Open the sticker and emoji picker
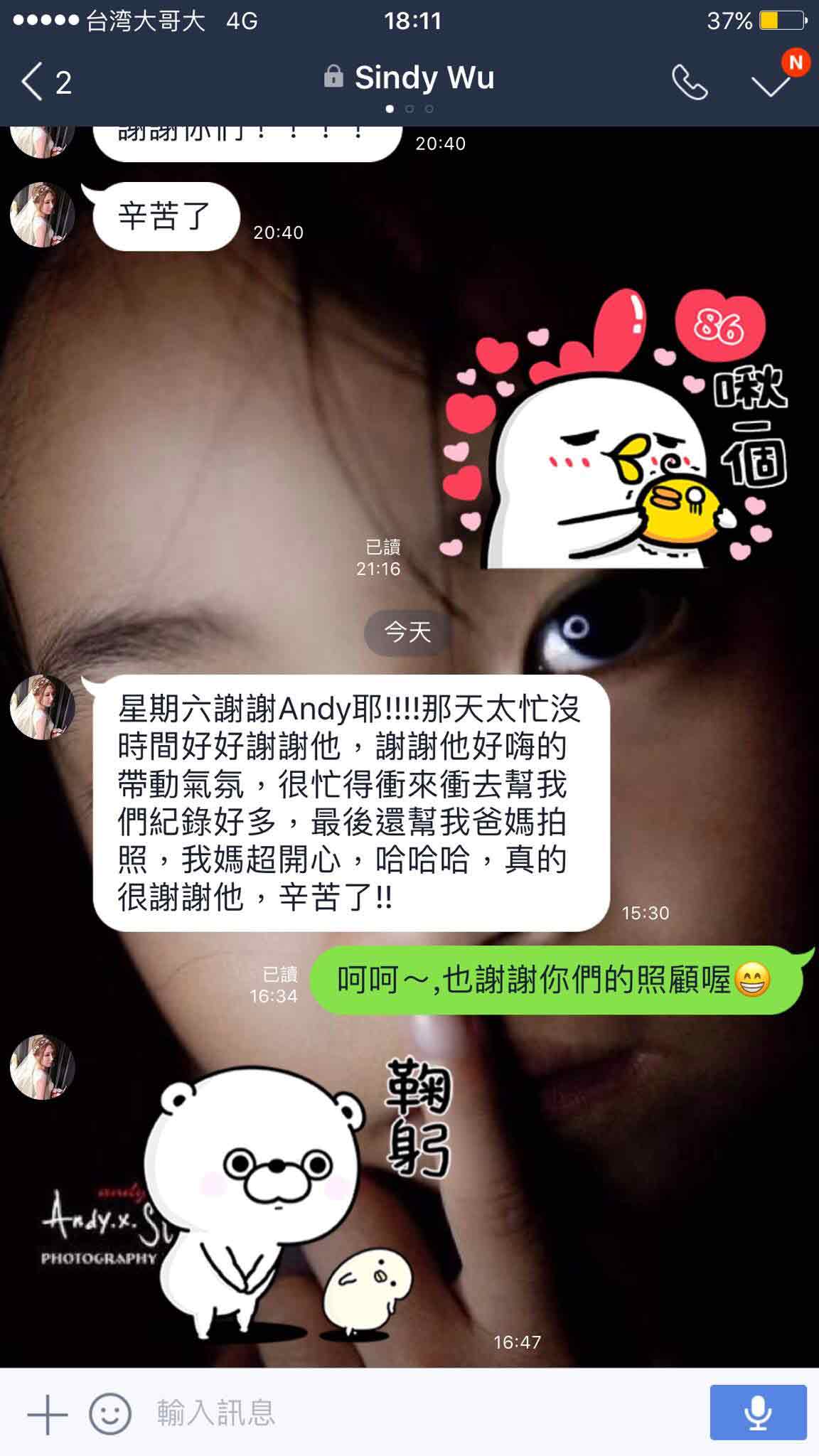819x1456 pixels. point(110,1413)
